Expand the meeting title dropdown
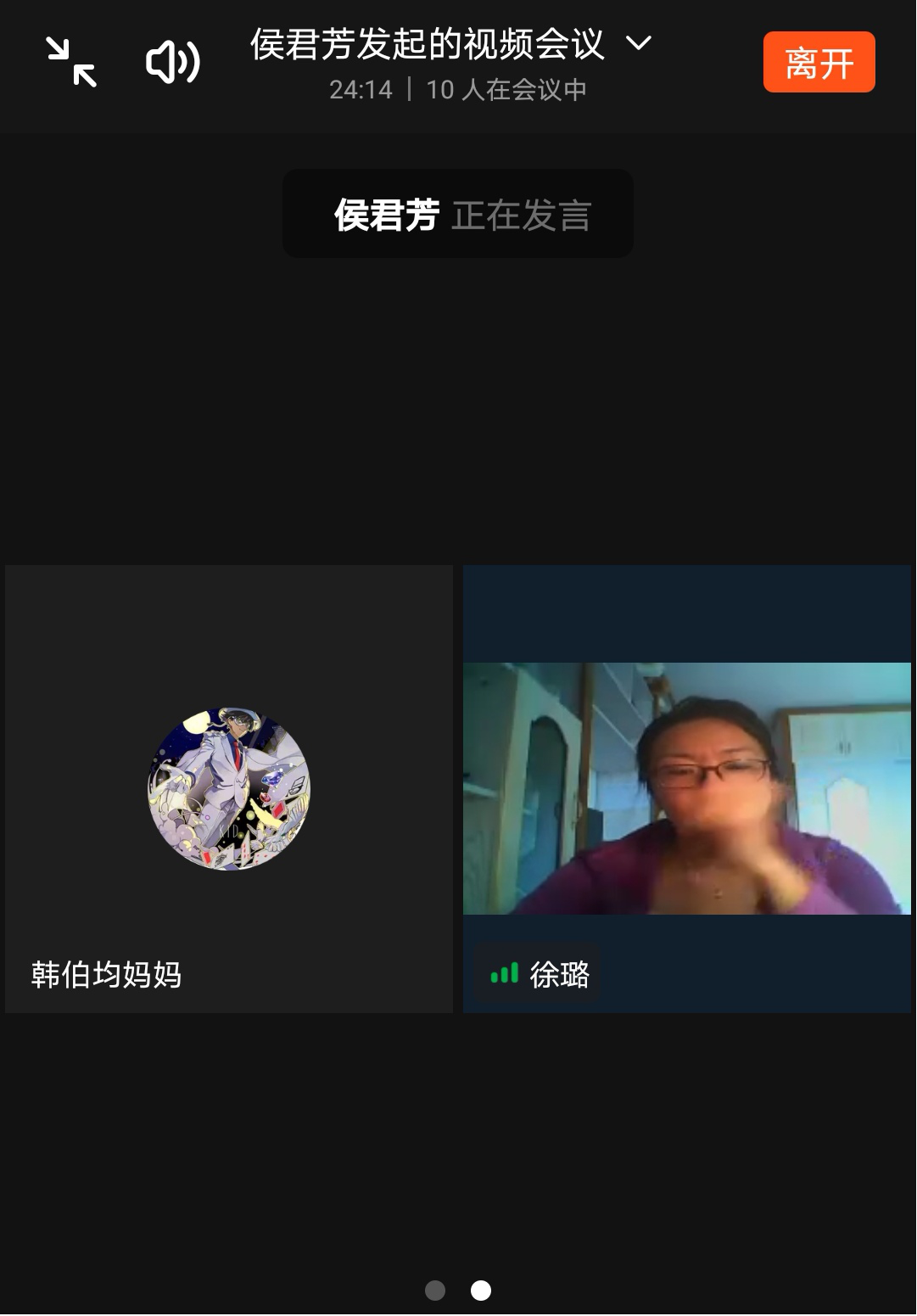 point(638,42)
